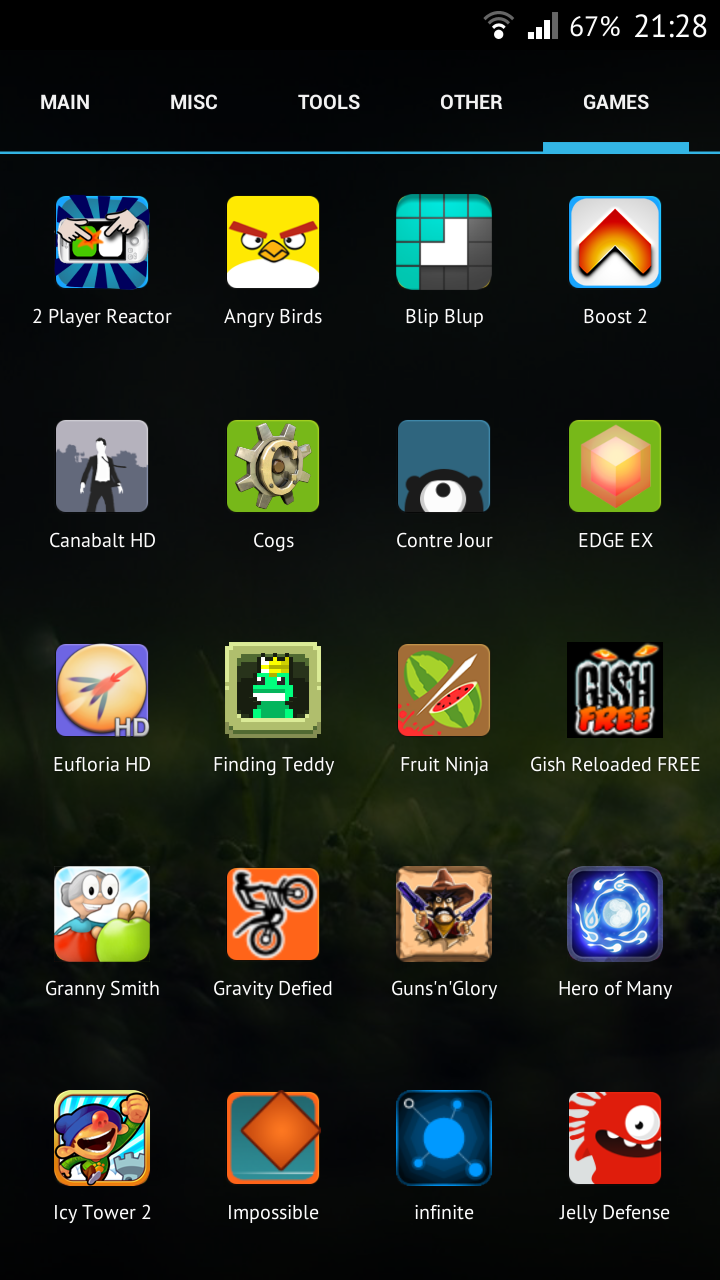Switch to the MISC tab
This screenshot has width=720, height=1280.
[x=194, y=102]
